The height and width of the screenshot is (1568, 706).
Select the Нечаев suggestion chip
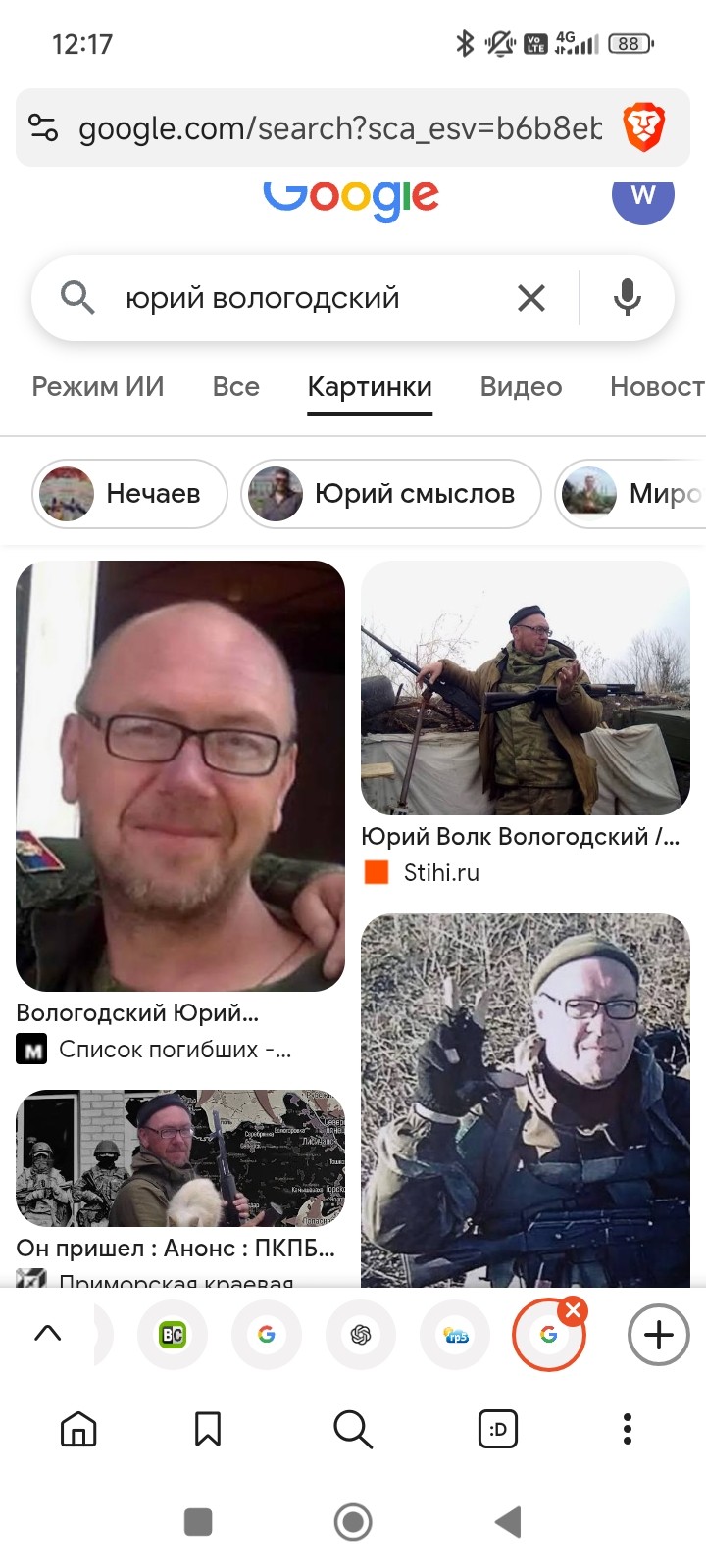129,494
